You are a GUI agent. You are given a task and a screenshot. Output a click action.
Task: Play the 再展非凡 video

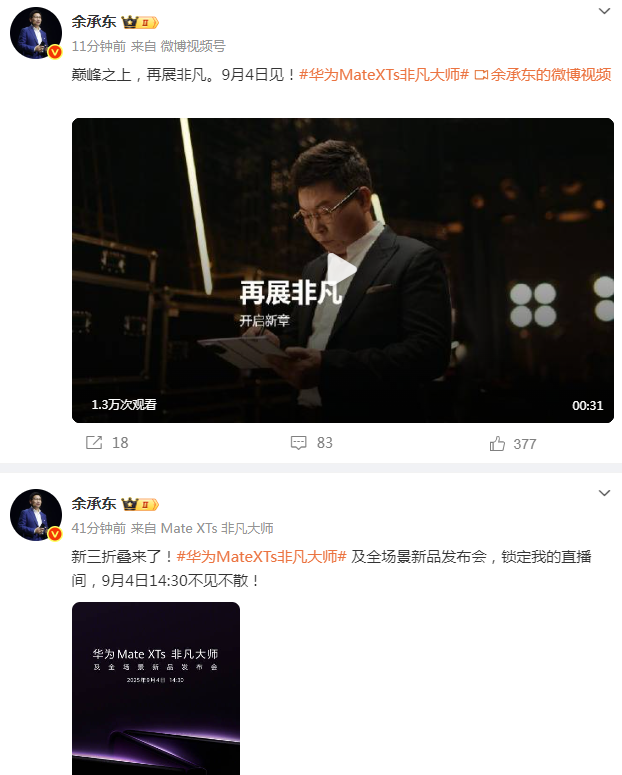[x=342, y=271]
